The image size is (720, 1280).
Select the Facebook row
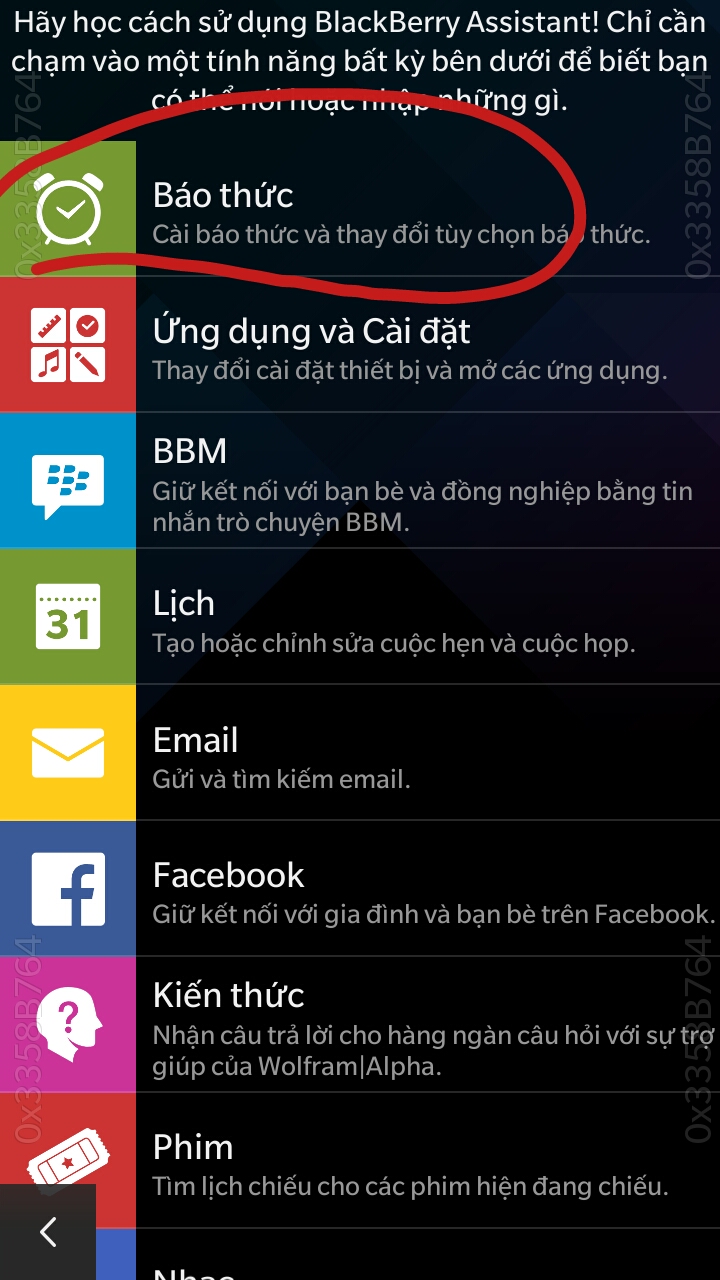click(x=360, y=889)
